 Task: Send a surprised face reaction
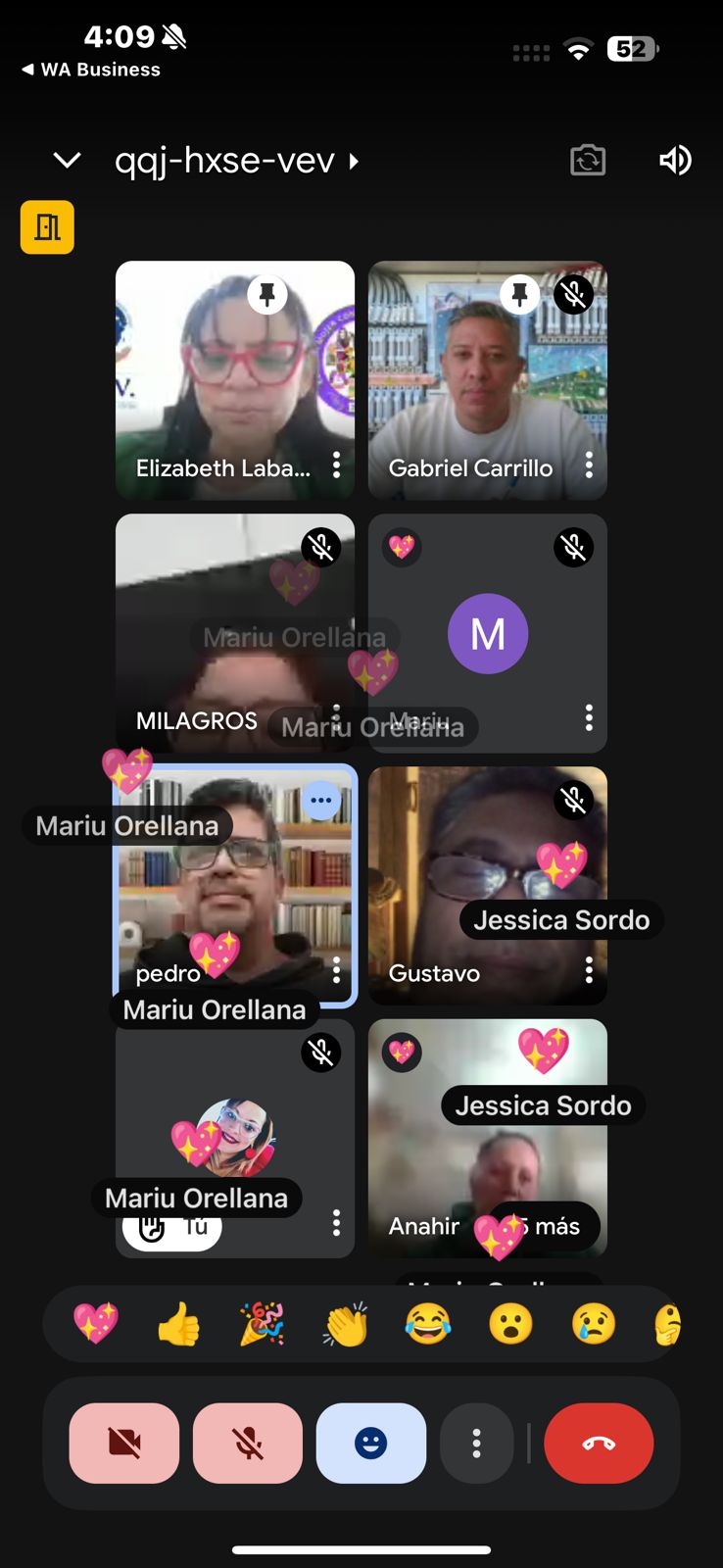510,1324
